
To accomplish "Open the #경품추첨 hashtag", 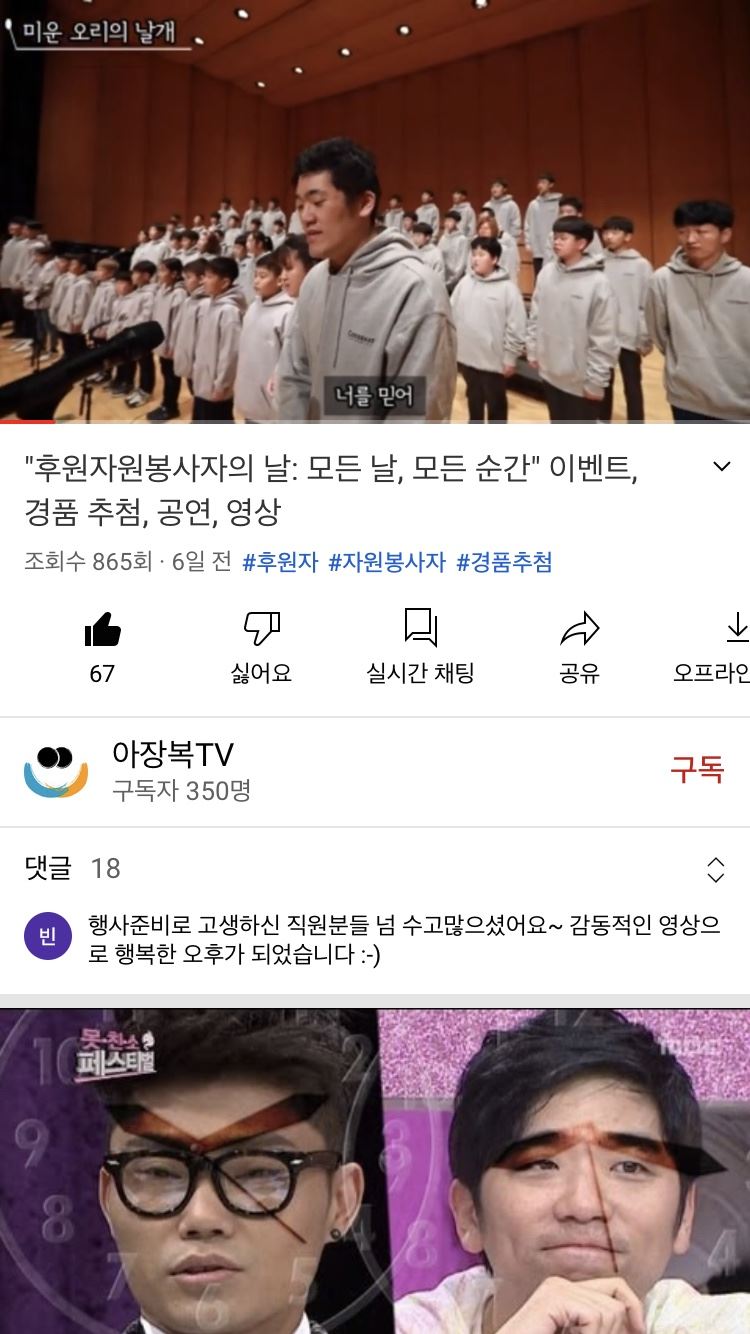I will coord(504,562).
